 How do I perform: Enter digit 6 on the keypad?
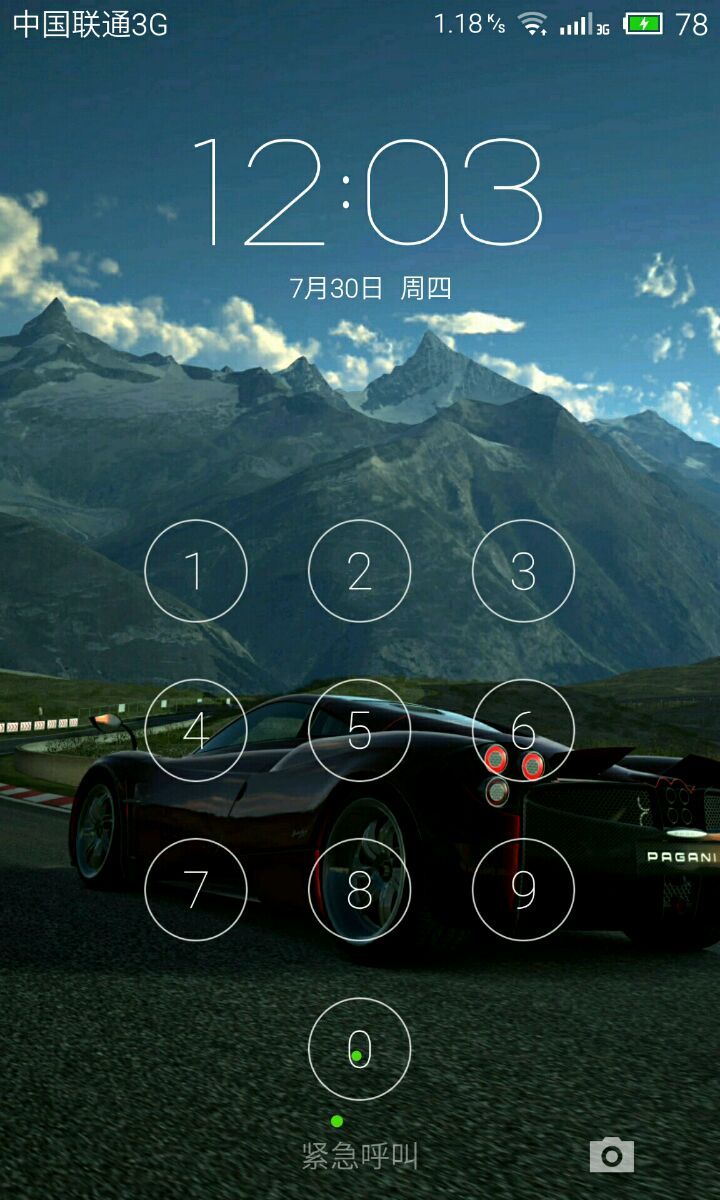tap(523, 730)
